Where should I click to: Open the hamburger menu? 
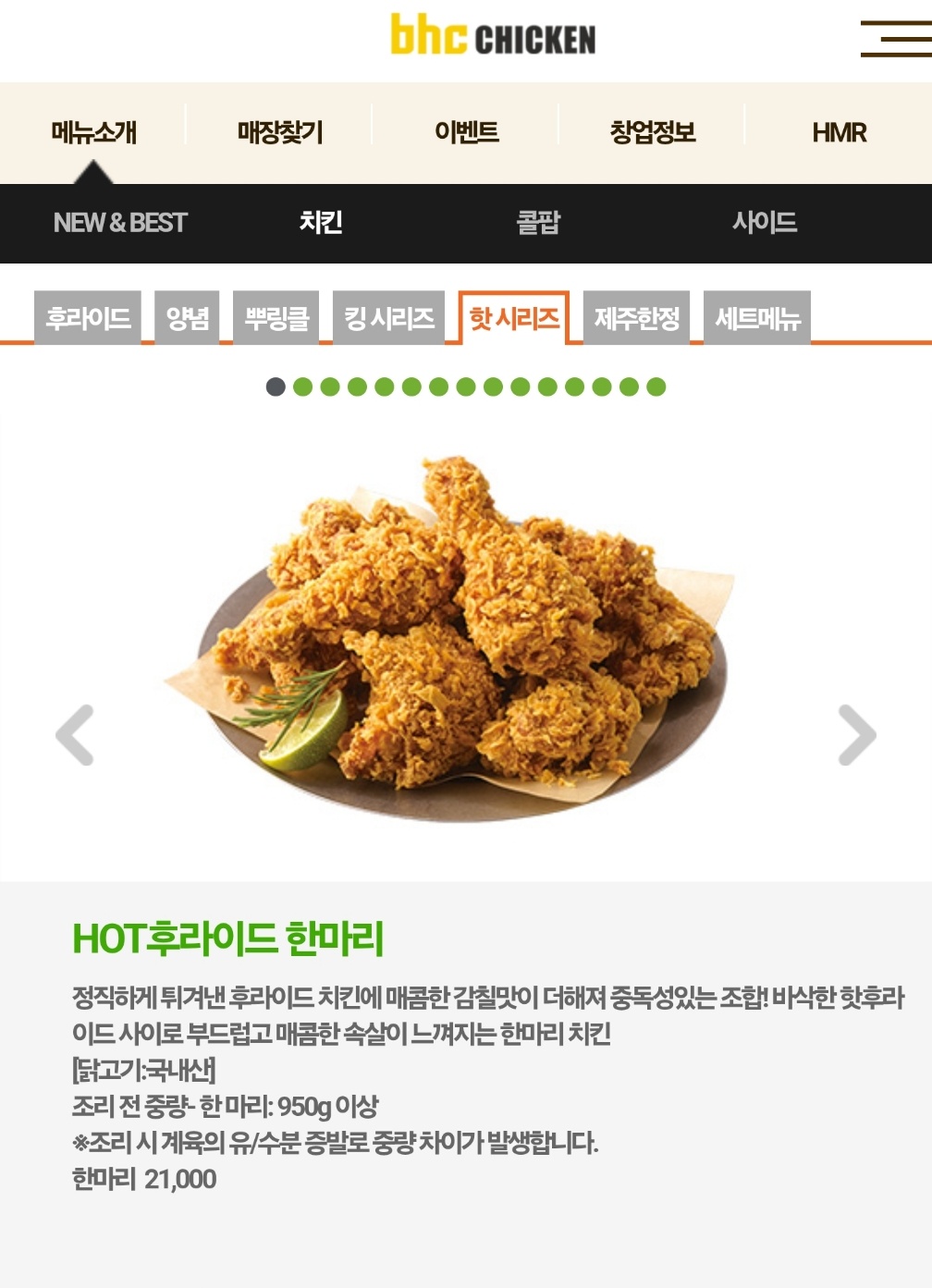pos(895,39)
